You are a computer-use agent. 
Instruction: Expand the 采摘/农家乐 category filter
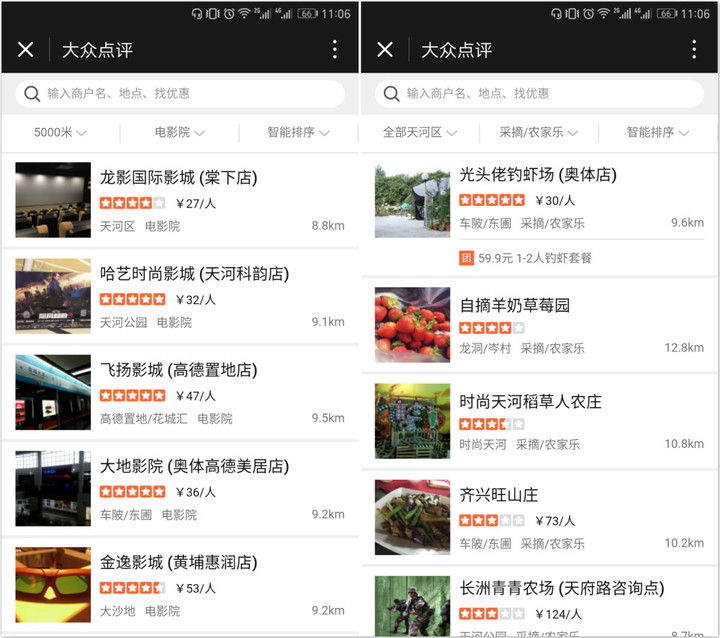(x=539, y=132)
